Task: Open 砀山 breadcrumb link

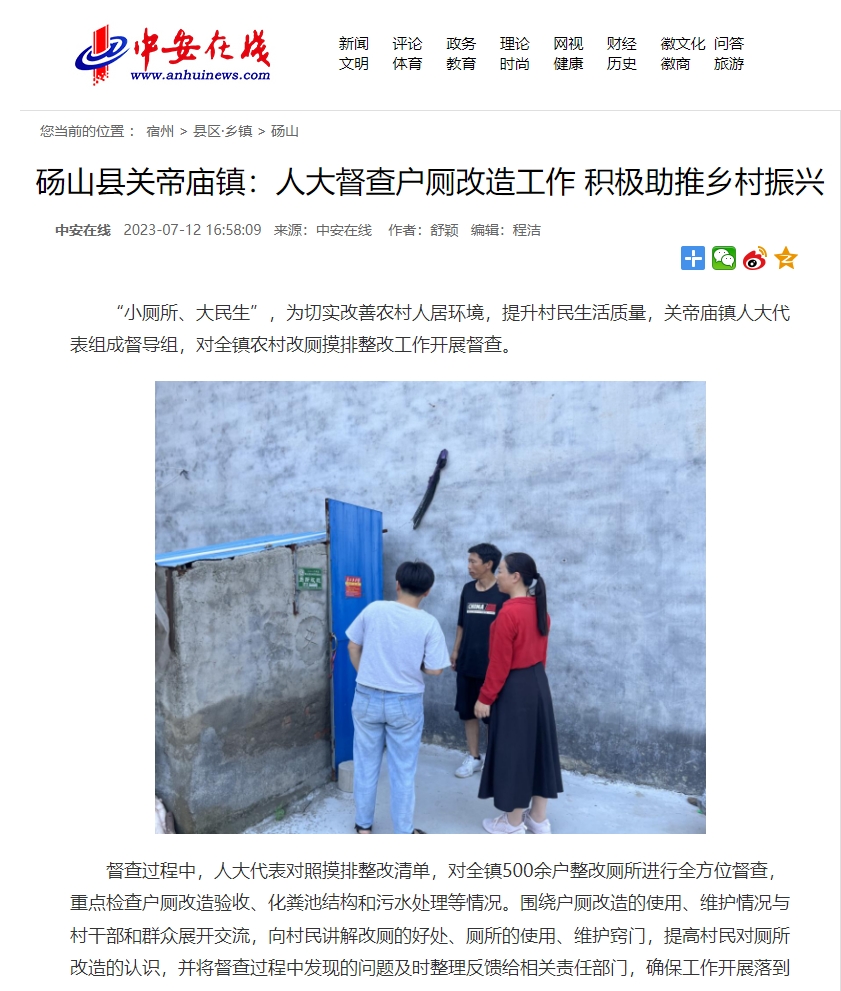Action: 285,131
